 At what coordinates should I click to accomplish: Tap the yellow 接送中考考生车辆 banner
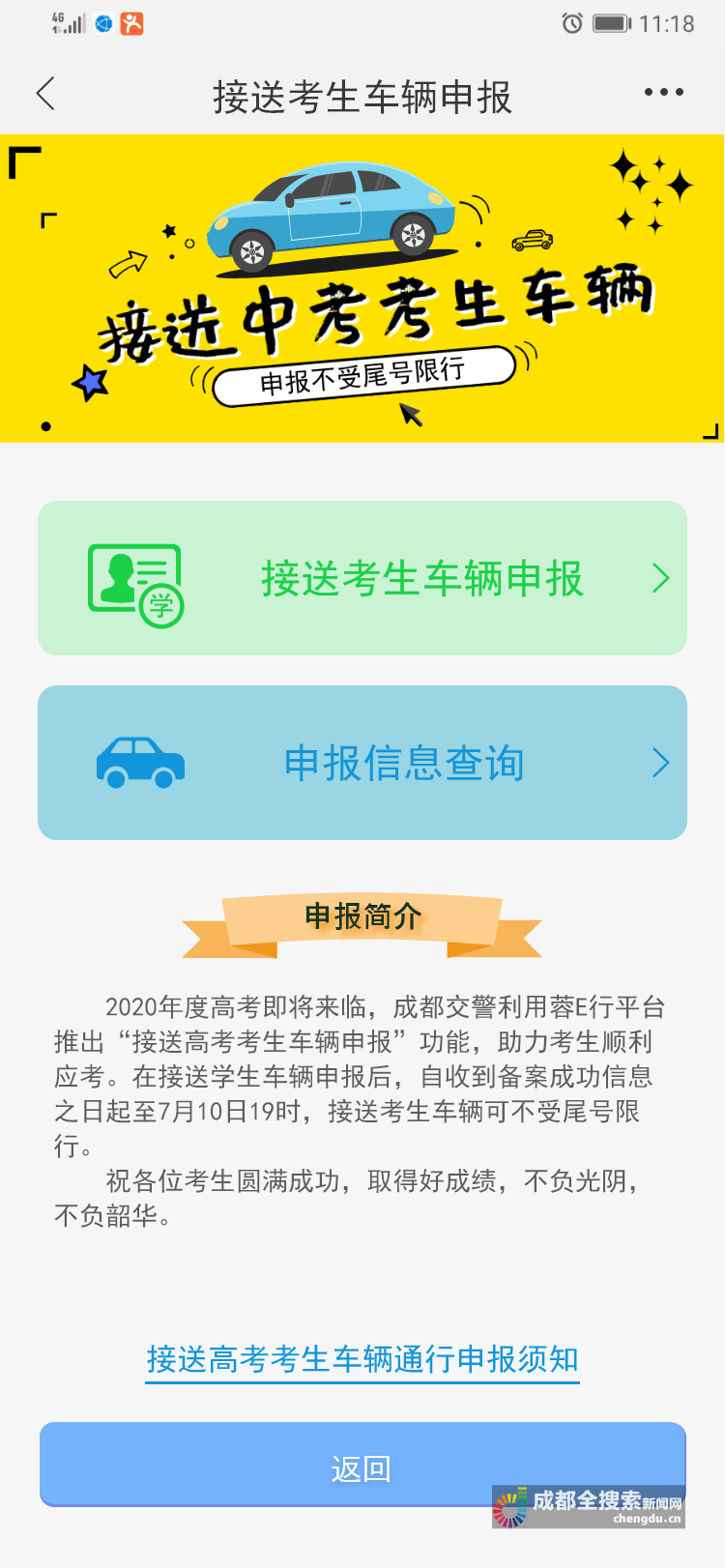(x=362, y=290)
